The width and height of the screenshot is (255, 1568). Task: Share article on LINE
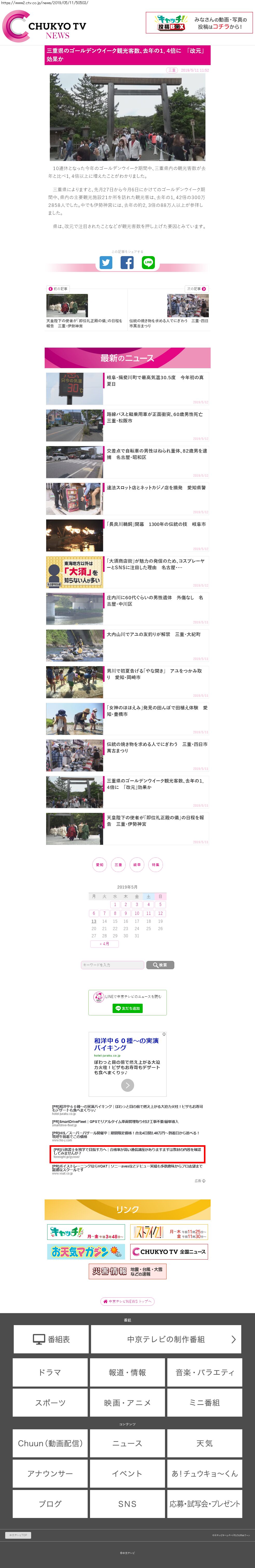(x=148, y=262)
